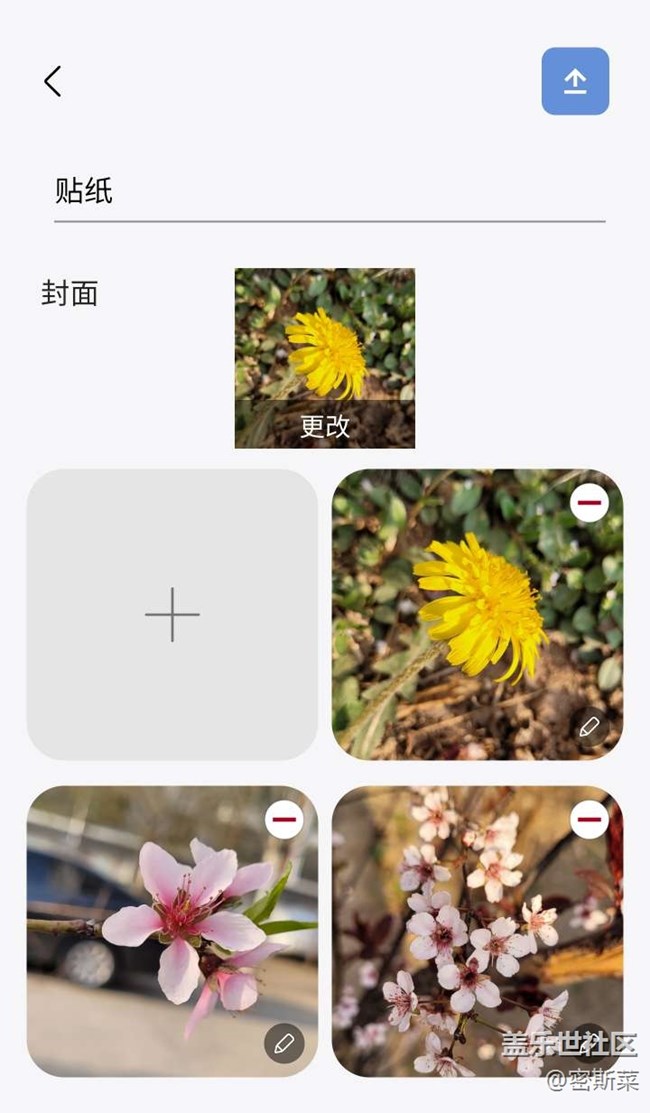The height and width of the screenshot is (1113, 650).
Task: Remove the yellow dandelion sticker
Action: click(589, 503)
